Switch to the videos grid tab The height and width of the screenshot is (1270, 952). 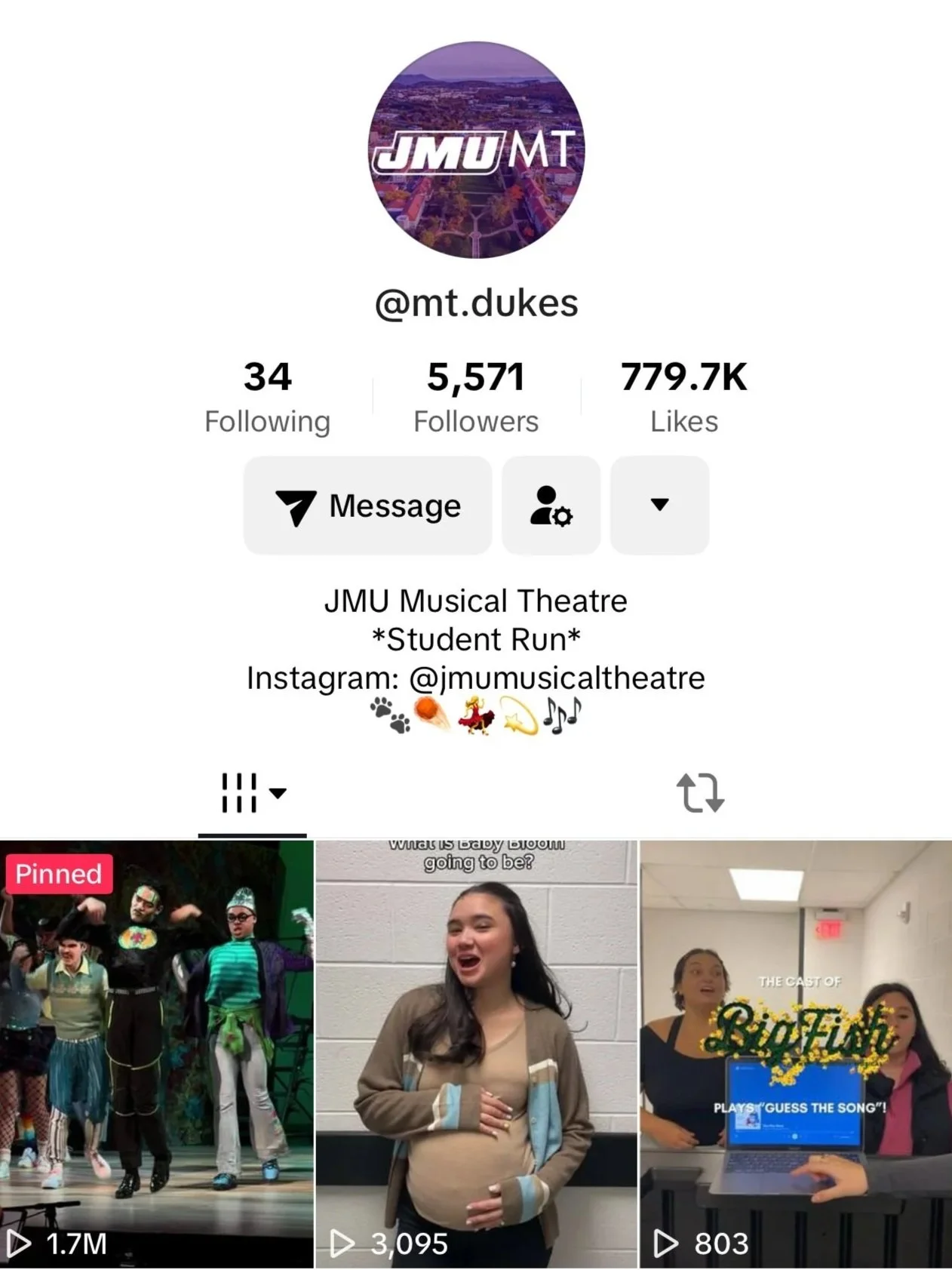tap(252, 793)
